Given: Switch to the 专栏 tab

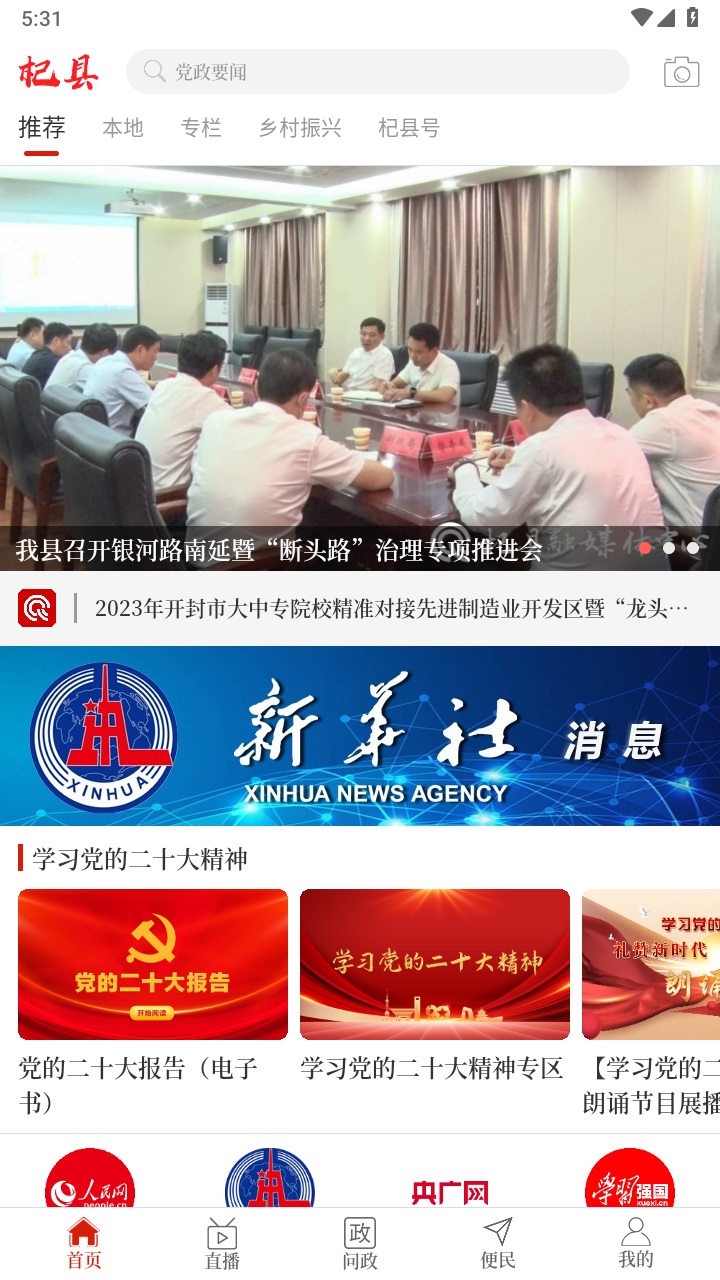Looking at the screenshot, I should coord(201,128).
